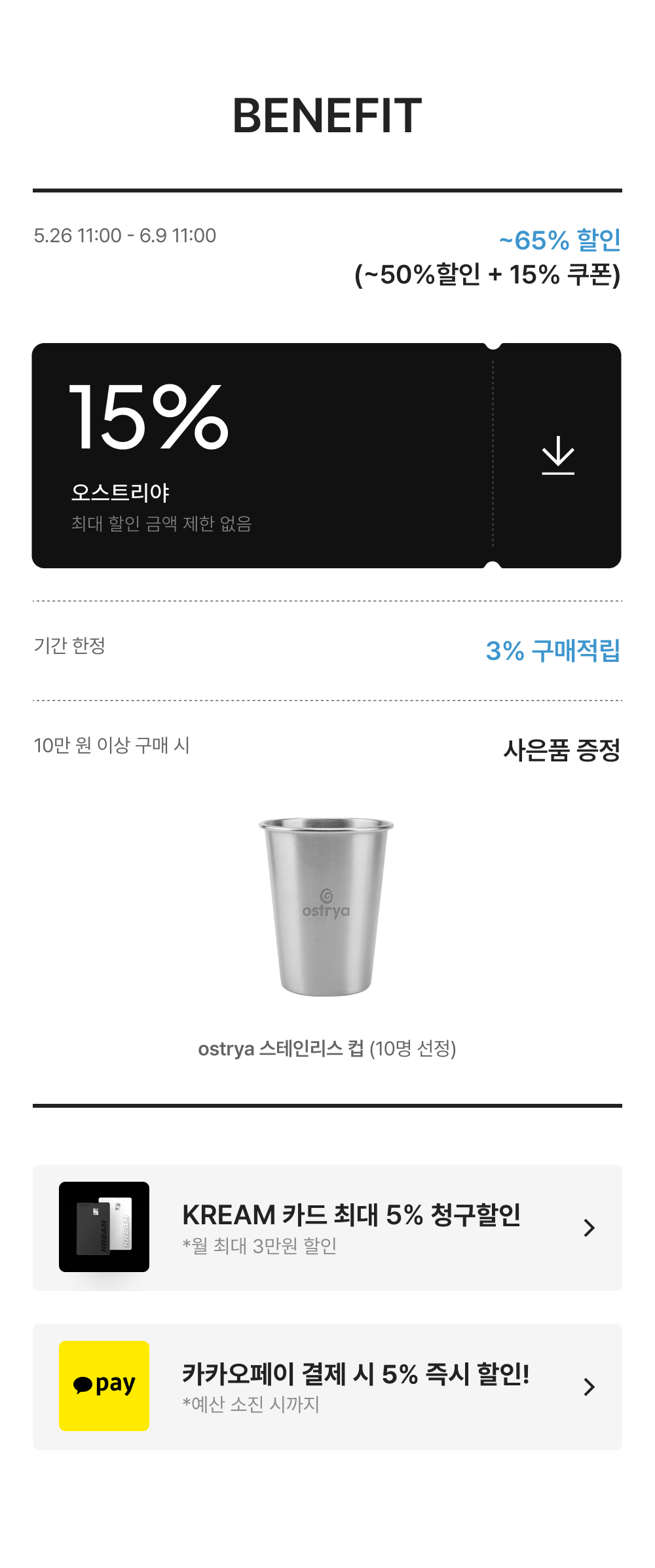This screenshot has height=1568, width=655.
Task: Download the 15% 오스트리야 coupon
Action: click(558, 455)
